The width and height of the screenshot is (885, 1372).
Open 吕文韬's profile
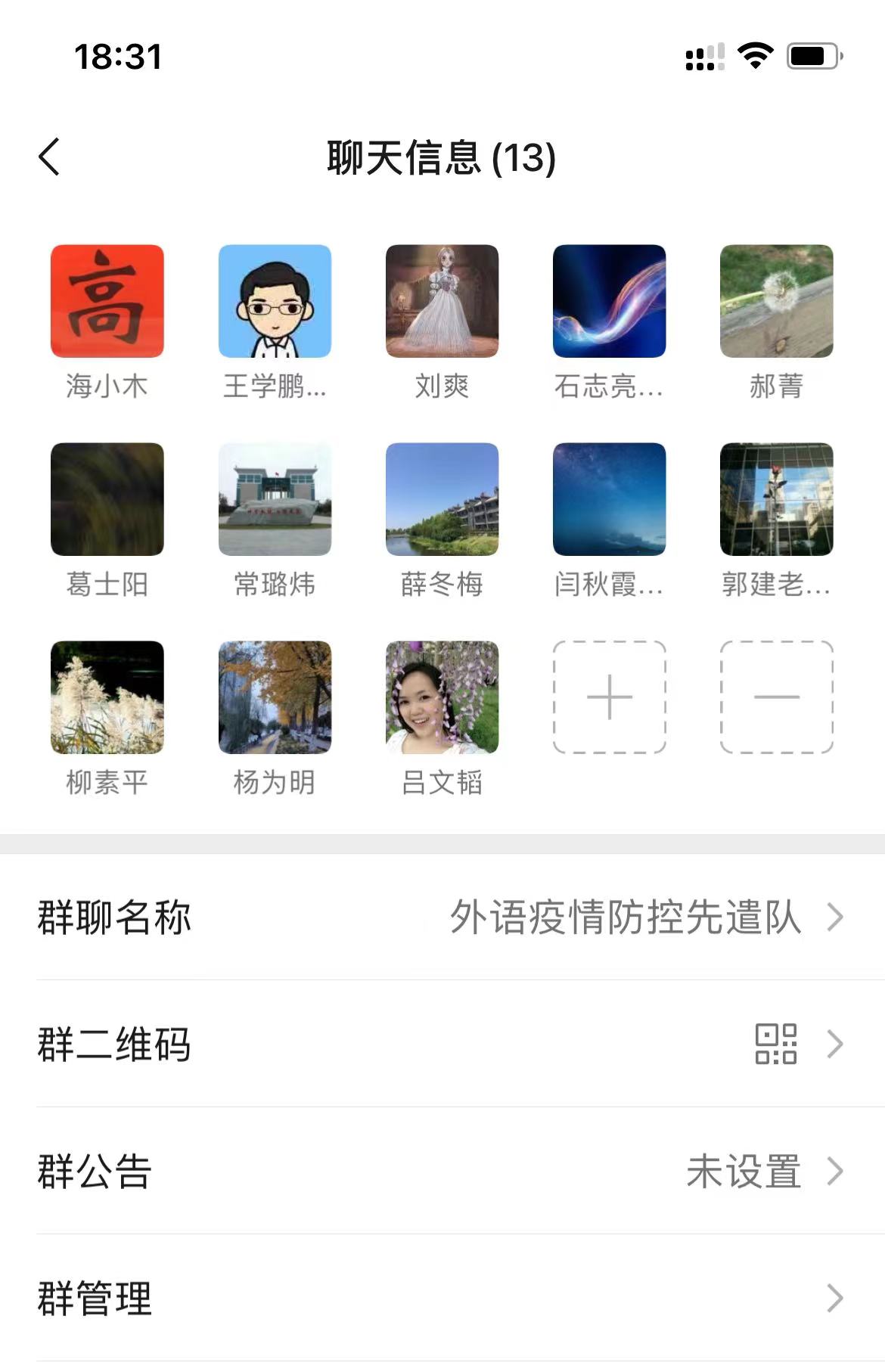pos(442,697)
